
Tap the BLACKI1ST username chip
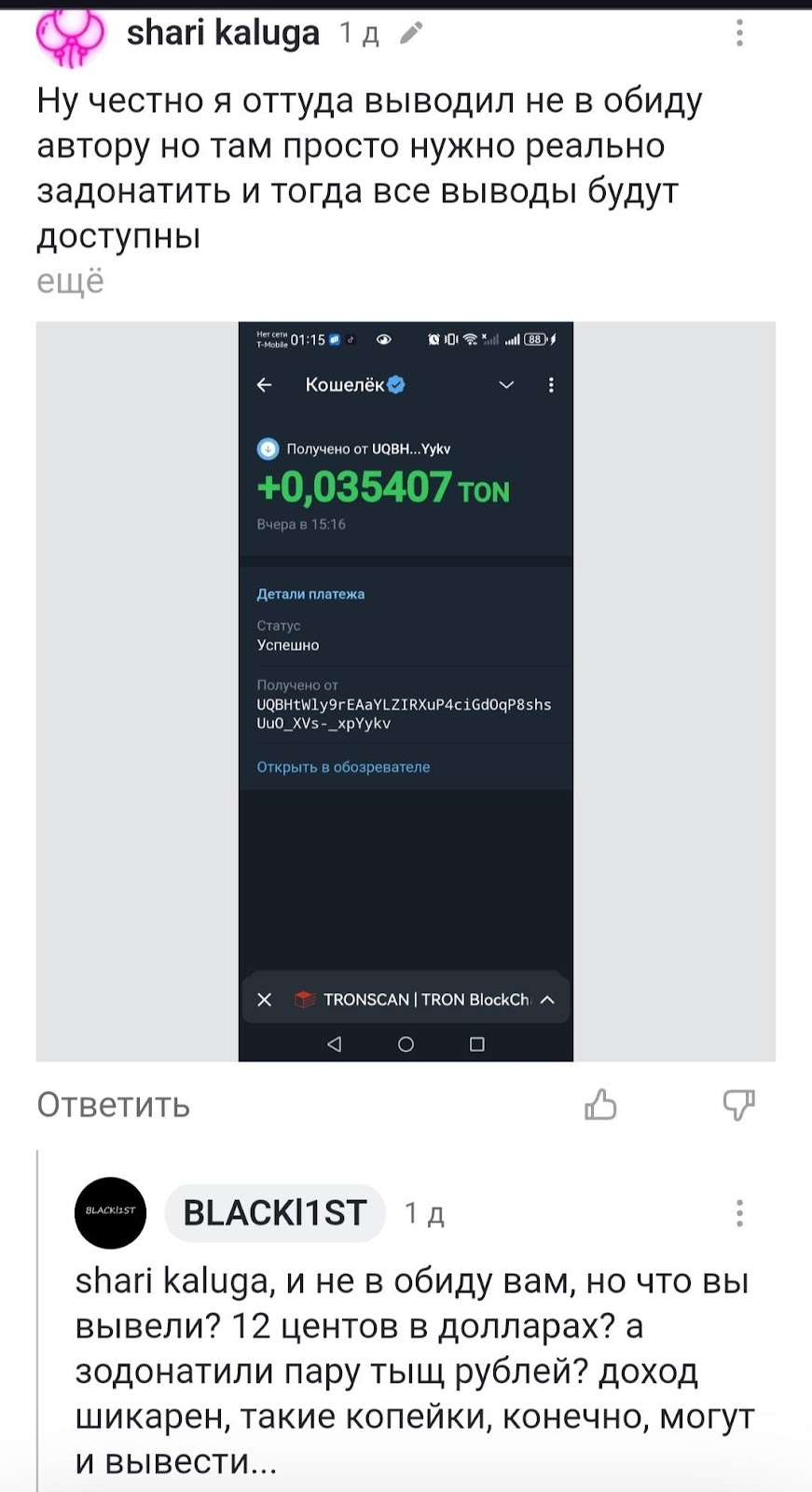coord(275,1212)
